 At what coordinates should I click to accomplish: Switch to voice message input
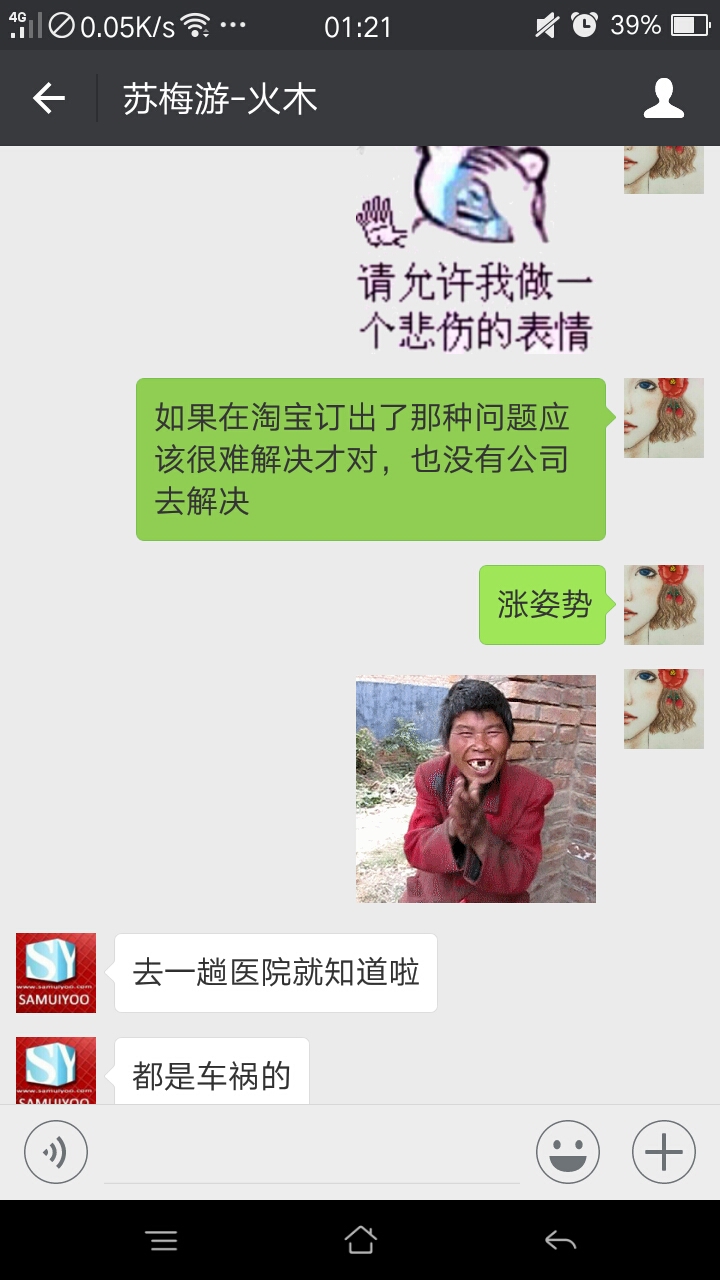(x=56, y=1152)
